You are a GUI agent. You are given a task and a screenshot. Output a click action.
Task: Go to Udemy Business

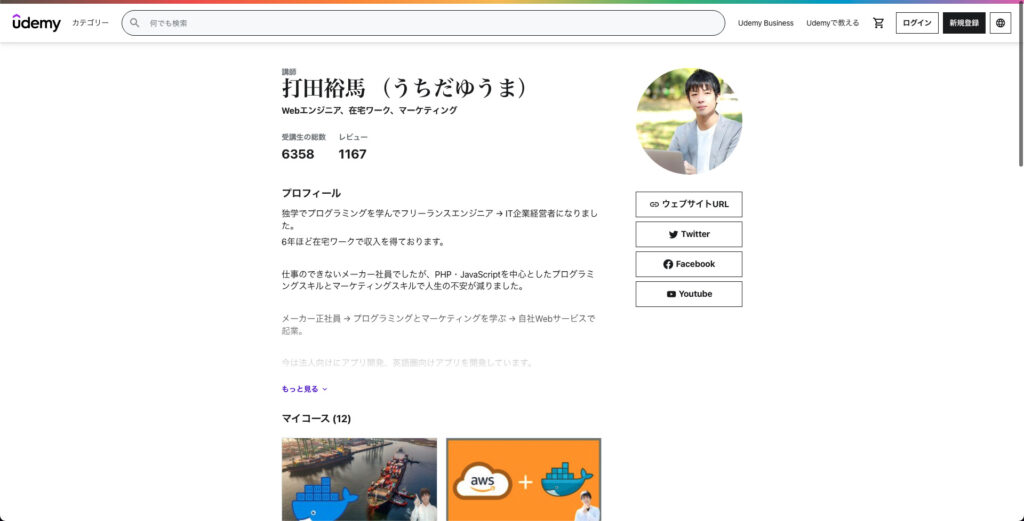pyautogui.click(x=765, y=23)
